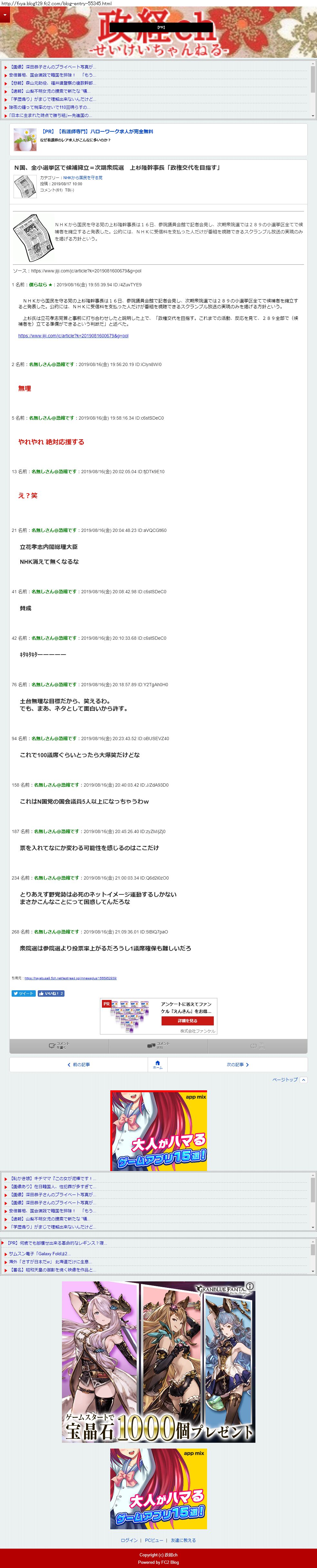Screen dimensions: 317x1568
Task: Tap 友達に教える link
Action: point(183,1540)
